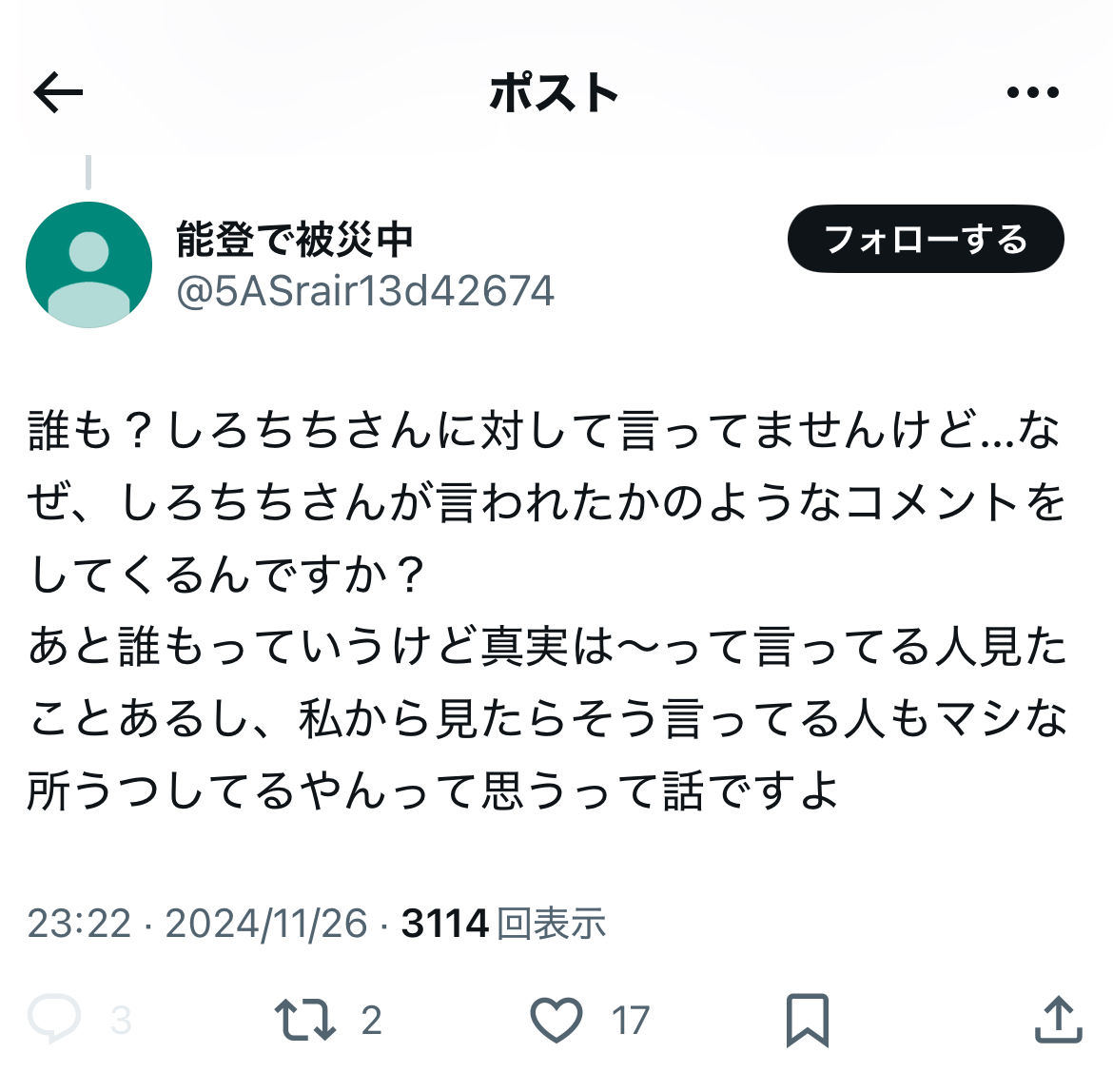Open the @5ASrair13d42674 username link
Viewport: 1113px width, 1092px height.
(365, 291)
